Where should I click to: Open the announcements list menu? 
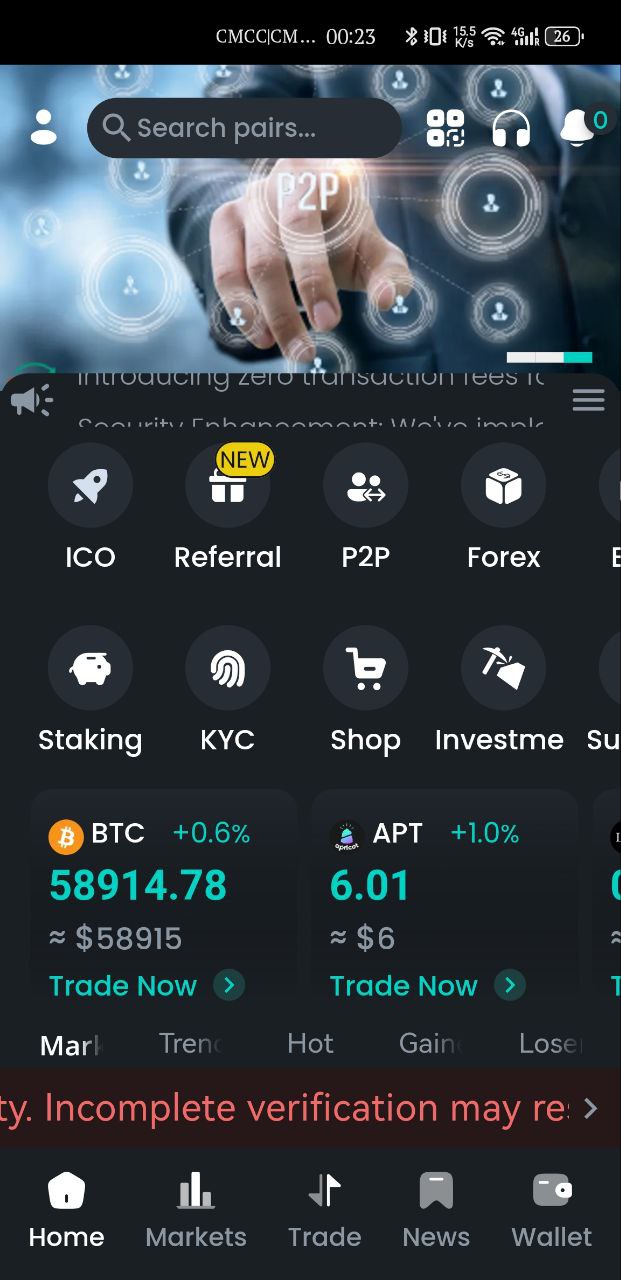click(x=588, y=401)
